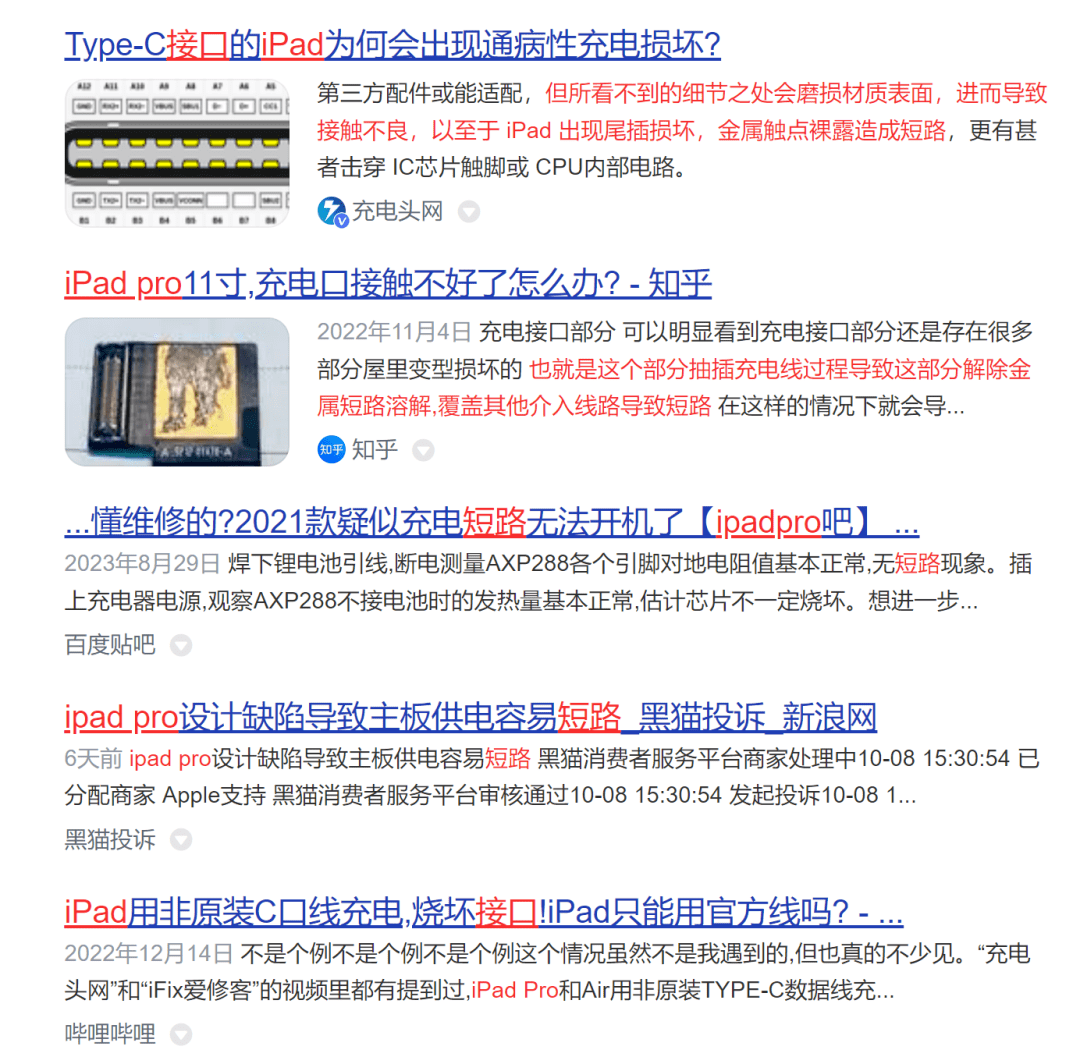Open the charging connector photo thumbnail

click(177, 391)
